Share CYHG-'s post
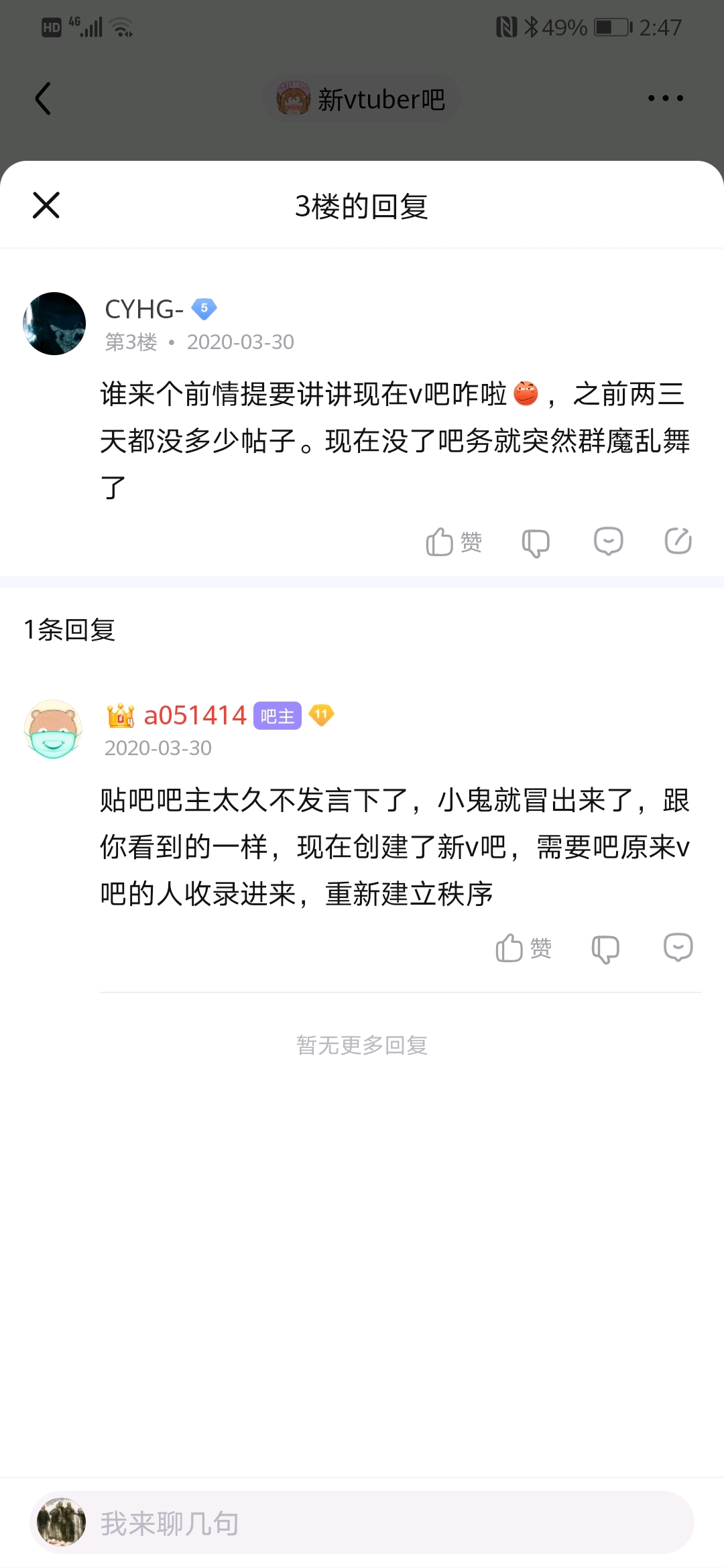The image size is (724, 1568). tap(678, 541)
